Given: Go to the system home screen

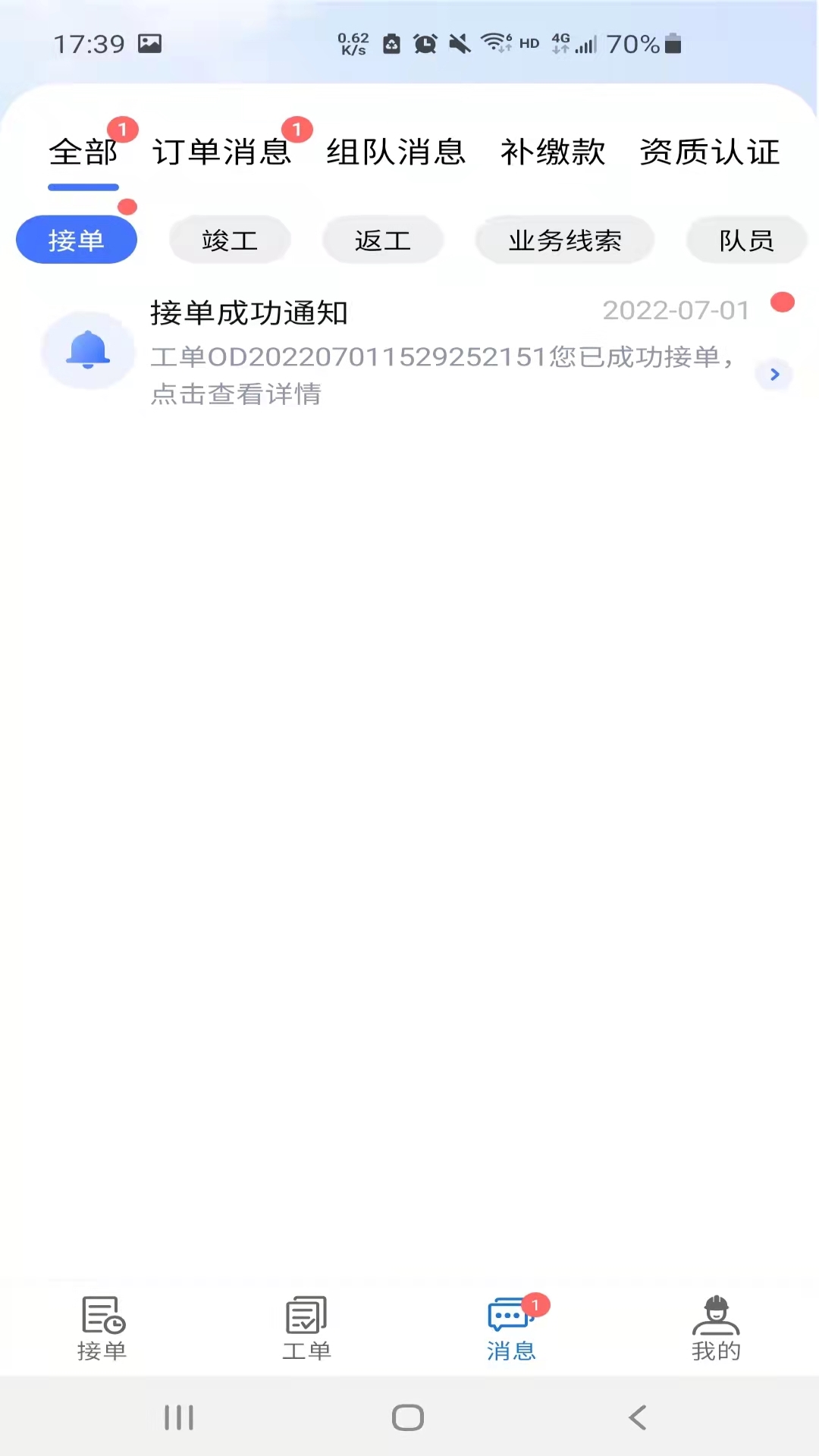Looking at the screenshot, I should (x=408, y=1417).
